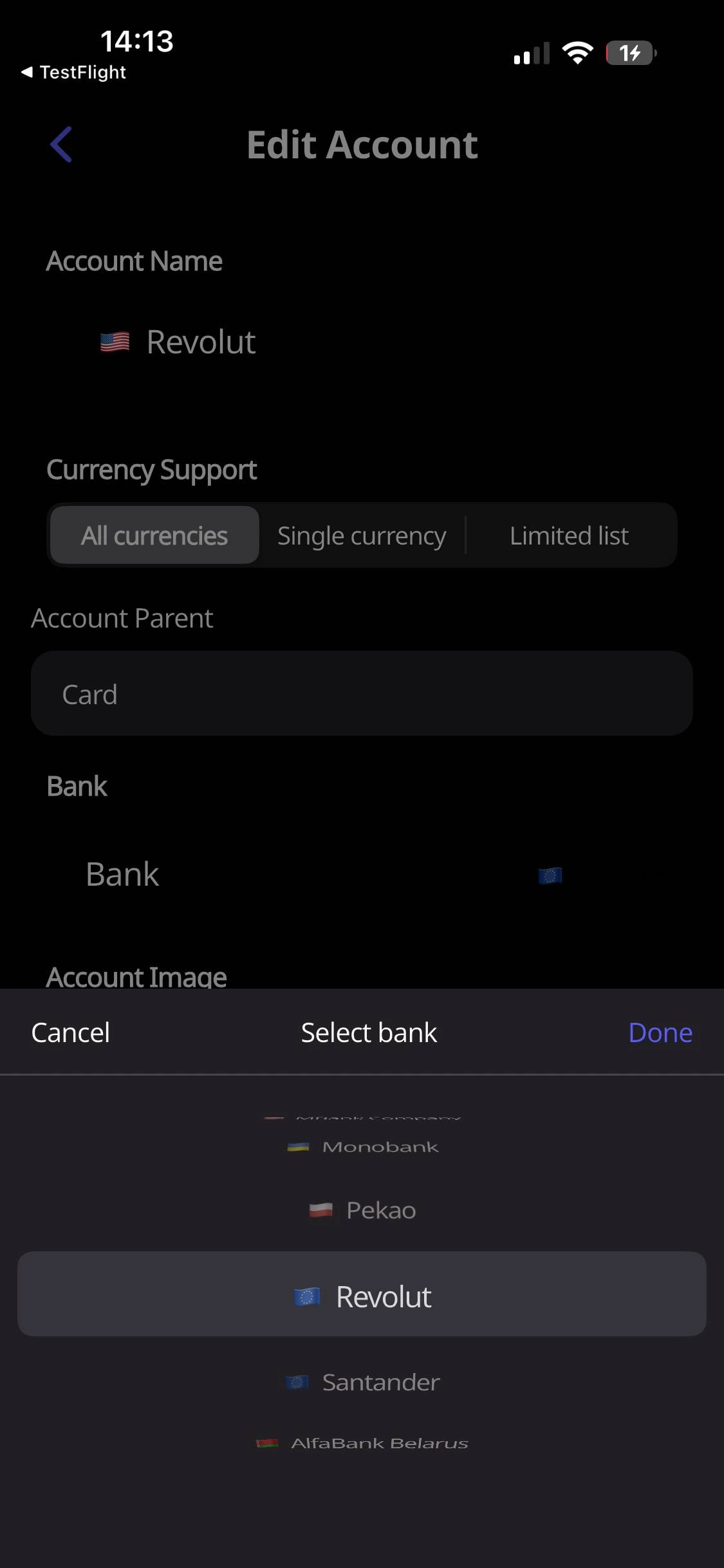Open the Bank selection field
The image size is (724, 1568).
point(362,873)
